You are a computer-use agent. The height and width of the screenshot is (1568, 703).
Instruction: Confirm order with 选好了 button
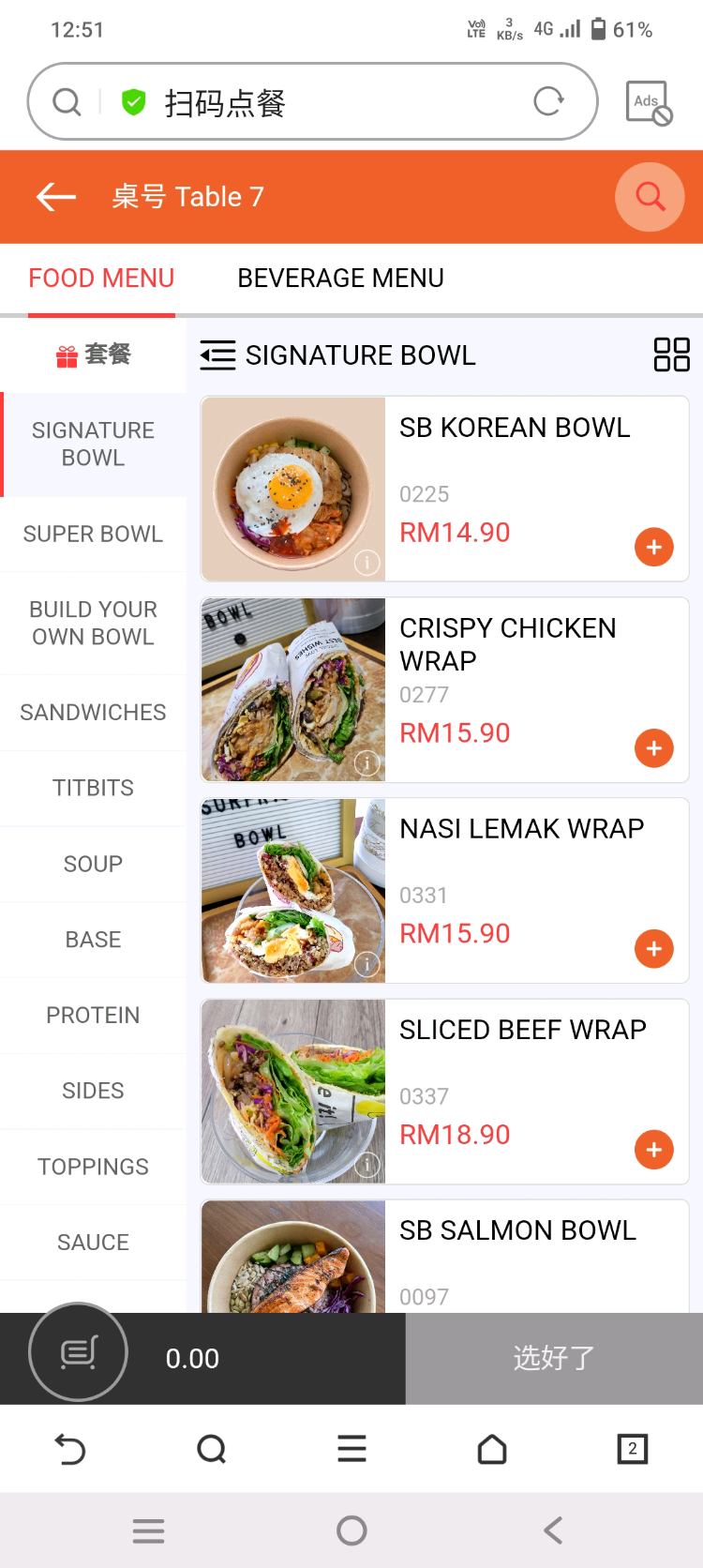(554, 1358)
